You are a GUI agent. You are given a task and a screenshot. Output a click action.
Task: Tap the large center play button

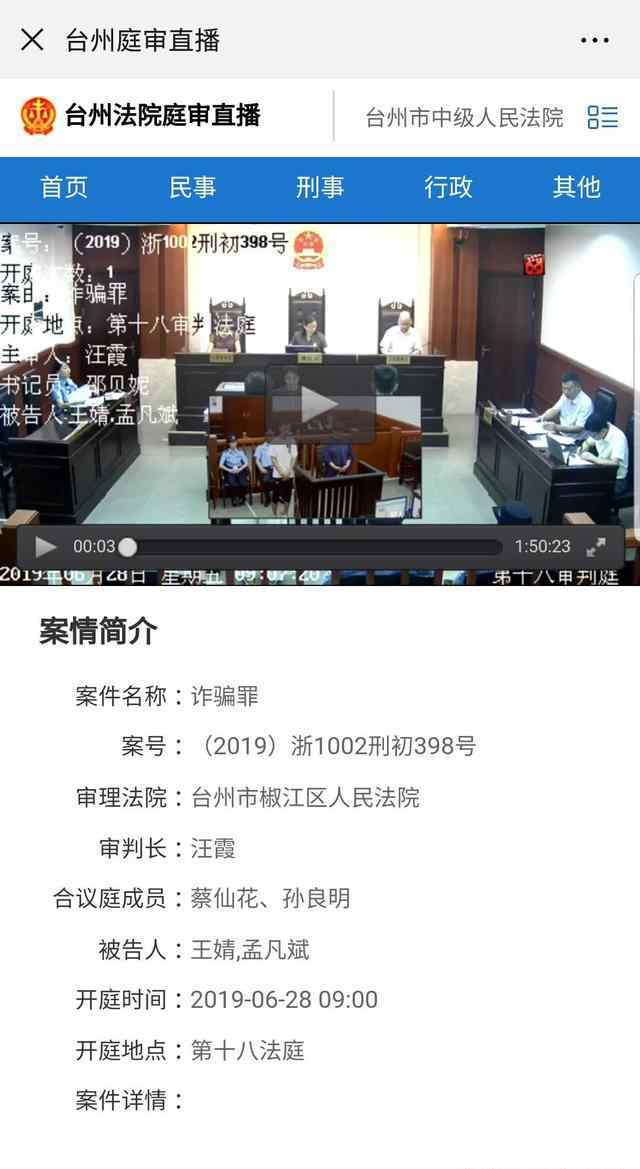pos(320,404)
